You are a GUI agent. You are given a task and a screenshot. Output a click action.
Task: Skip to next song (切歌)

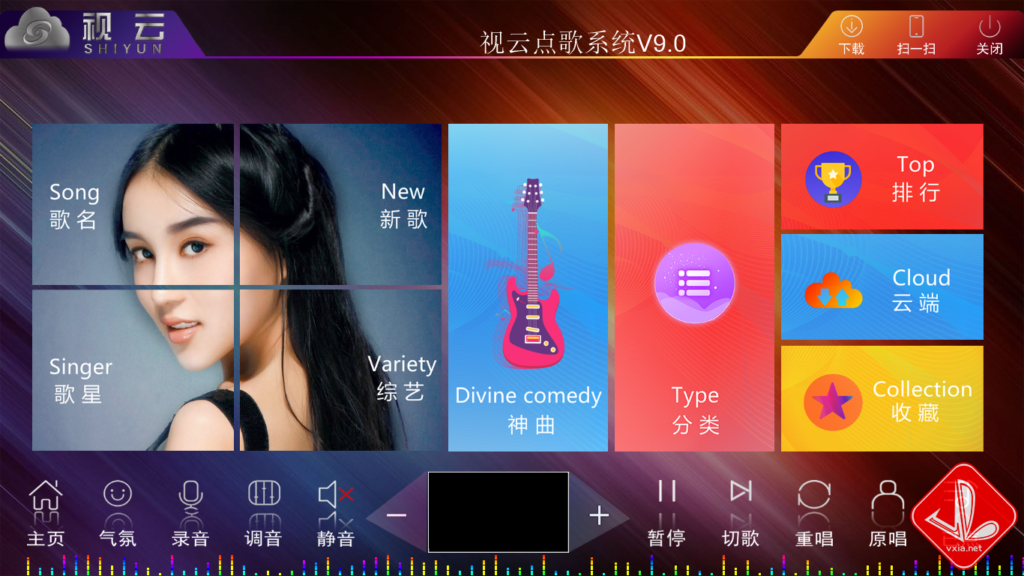(x=740, y=510)
